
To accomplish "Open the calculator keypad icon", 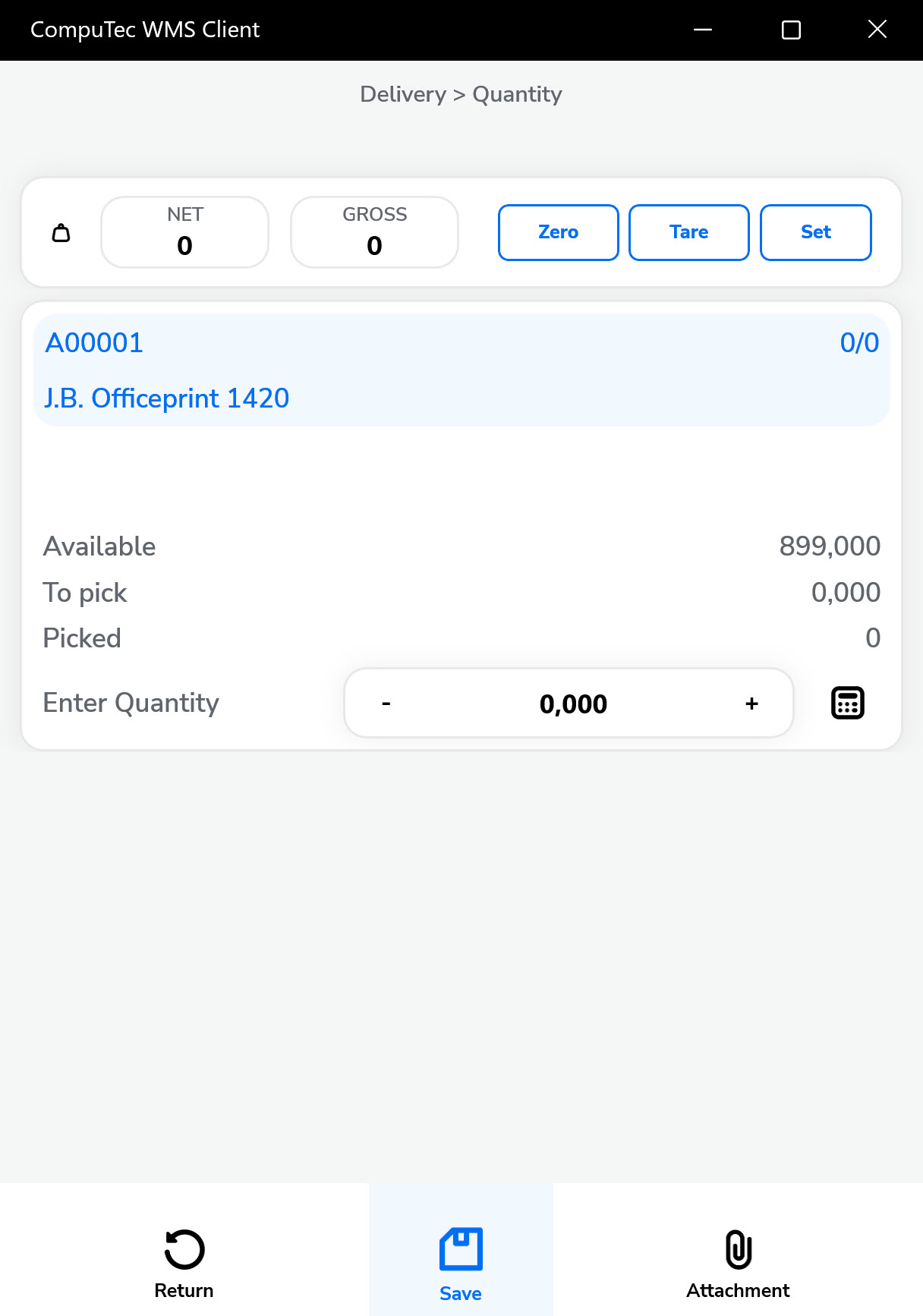I will coord(847,703).
